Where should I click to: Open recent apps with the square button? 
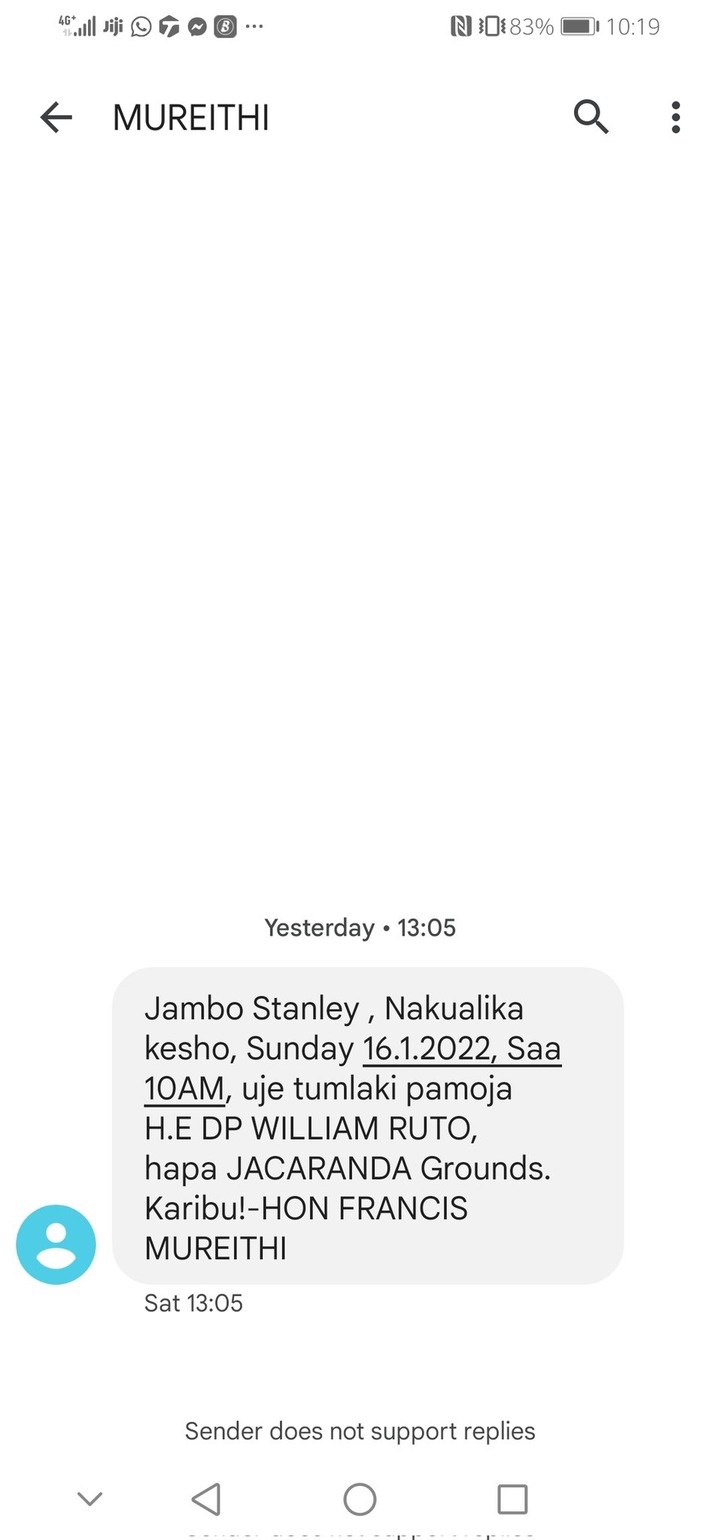pyautogui.click(x=512, y=1499)
